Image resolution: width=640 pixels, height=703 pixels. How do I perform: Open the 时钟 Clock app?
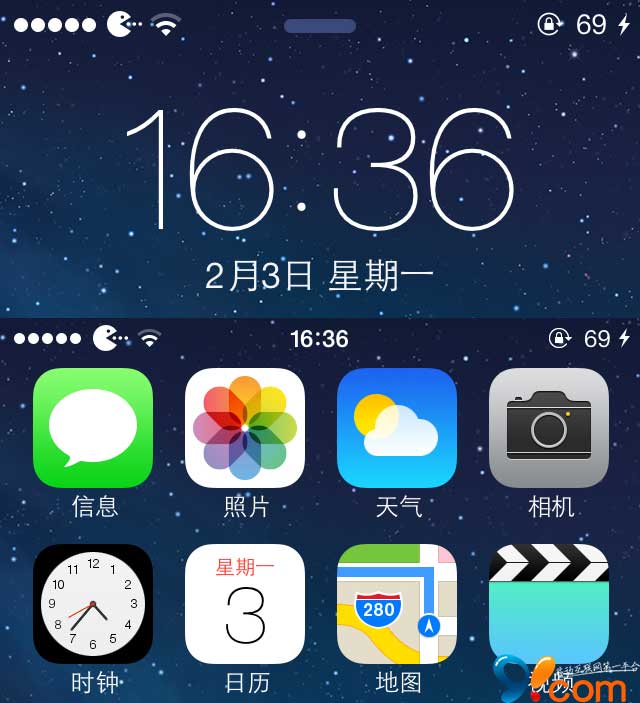[x=93, y=604]
